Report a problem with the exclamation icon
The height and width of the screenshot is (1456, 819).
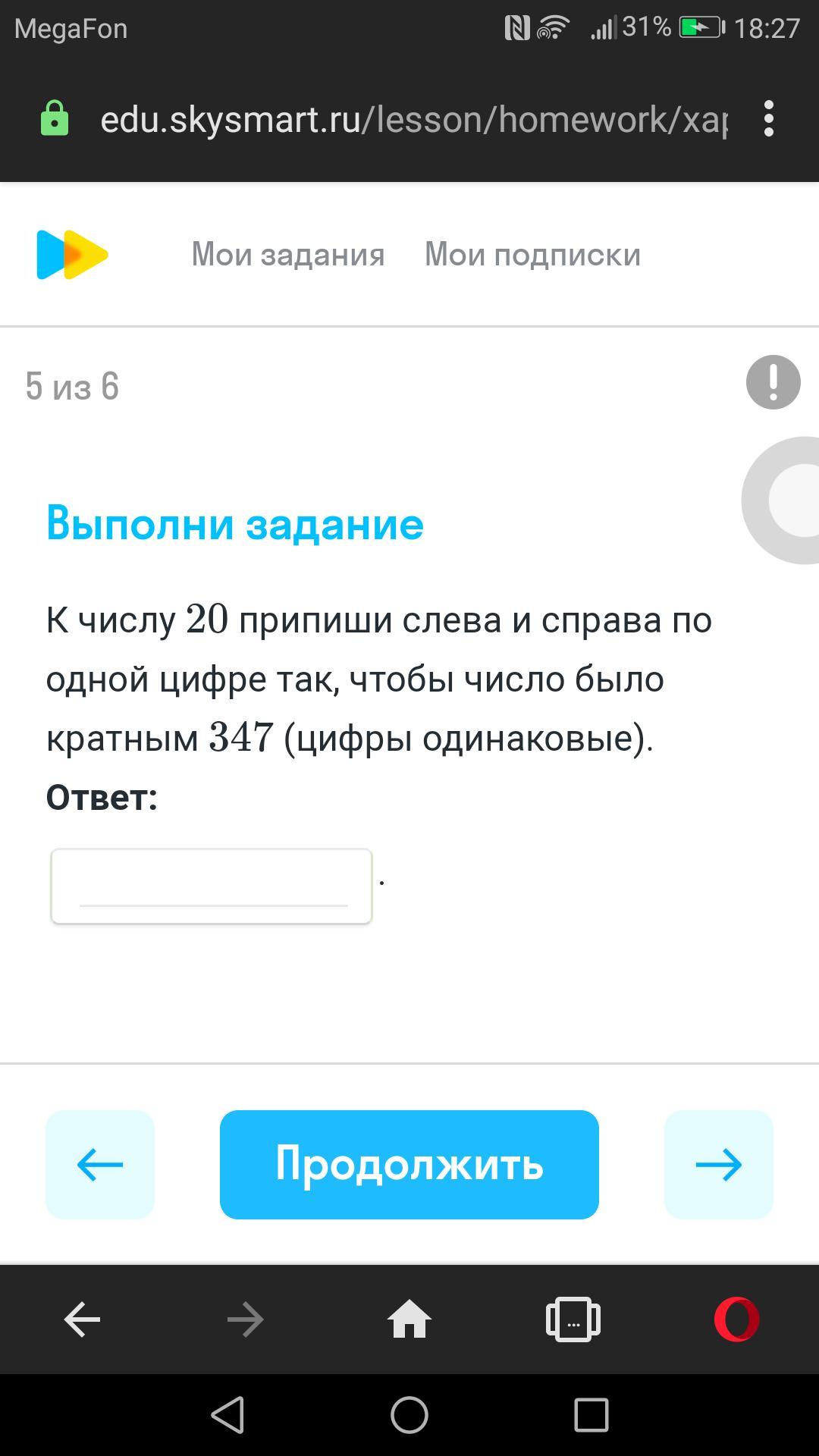click(773, 382)
